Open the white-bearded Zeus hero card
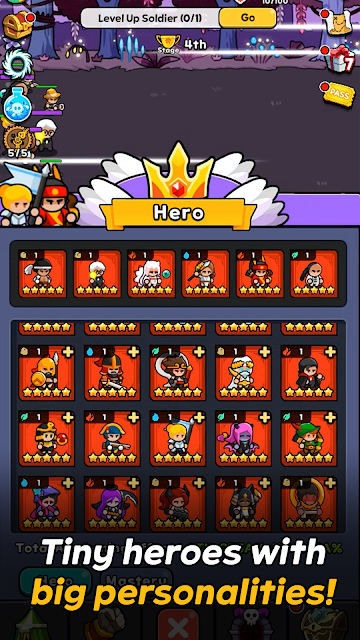 pyautogui.click(x=243, y=373)
